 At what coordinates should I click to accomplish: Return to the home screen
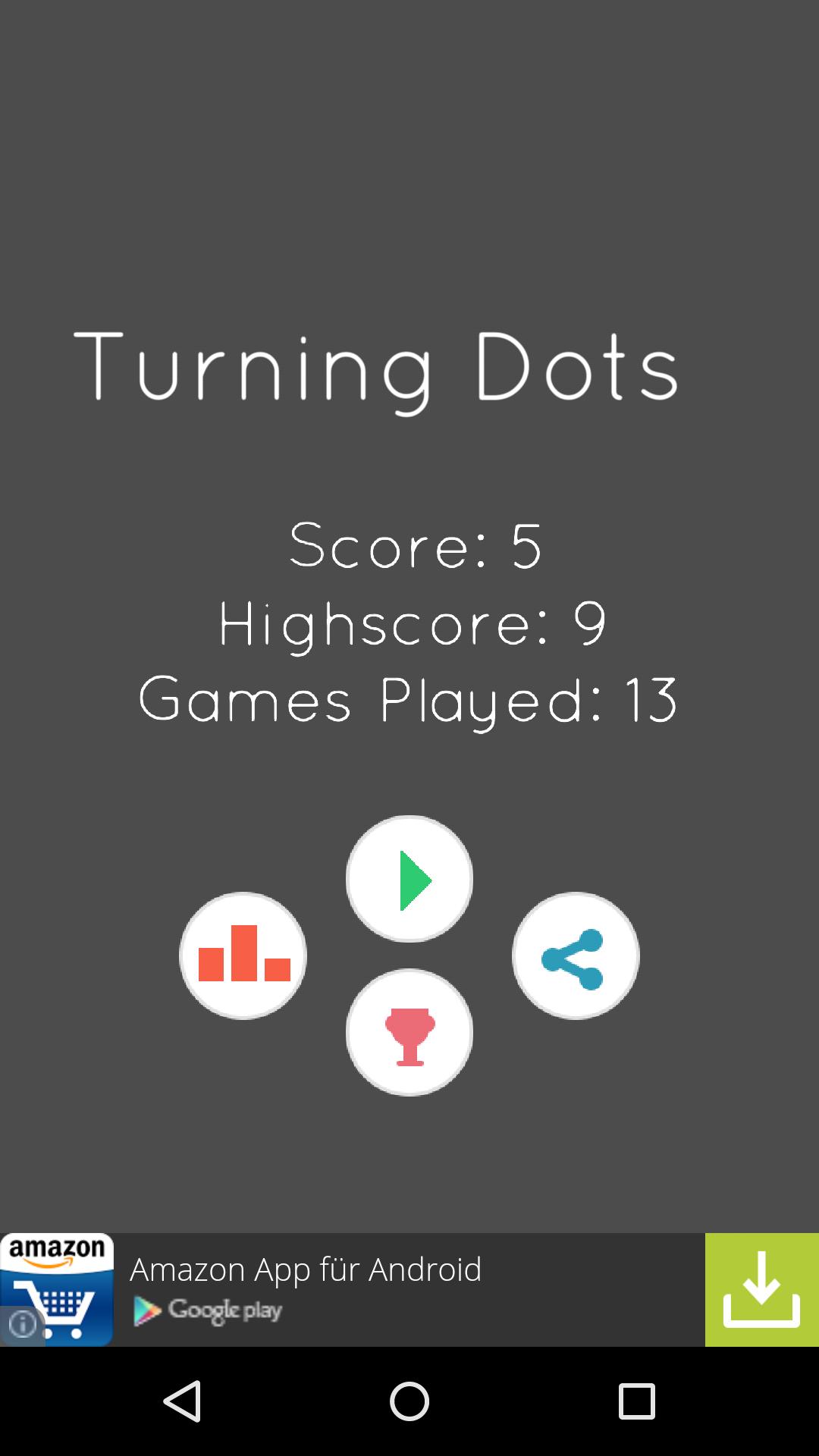409,1401
